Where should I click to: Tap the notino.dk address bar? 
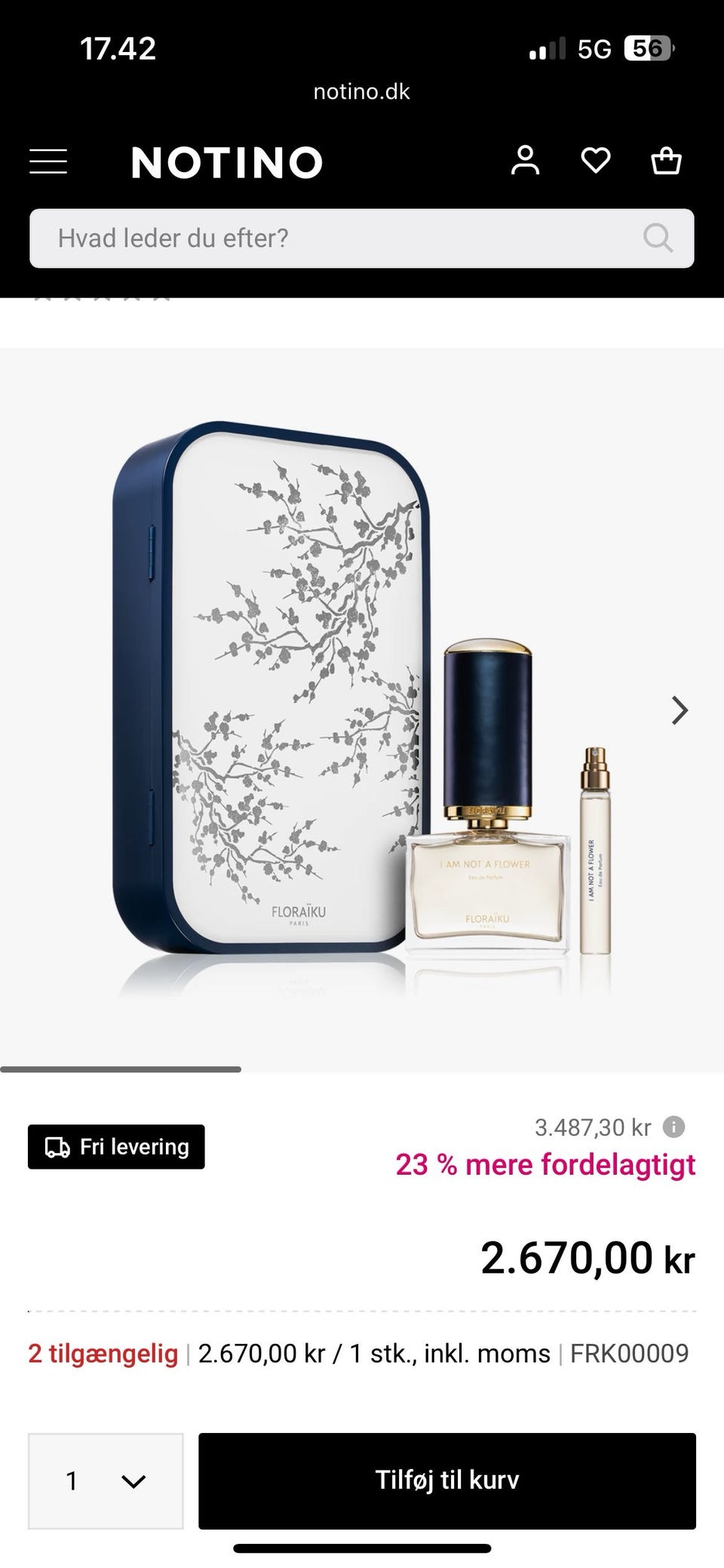362,91
